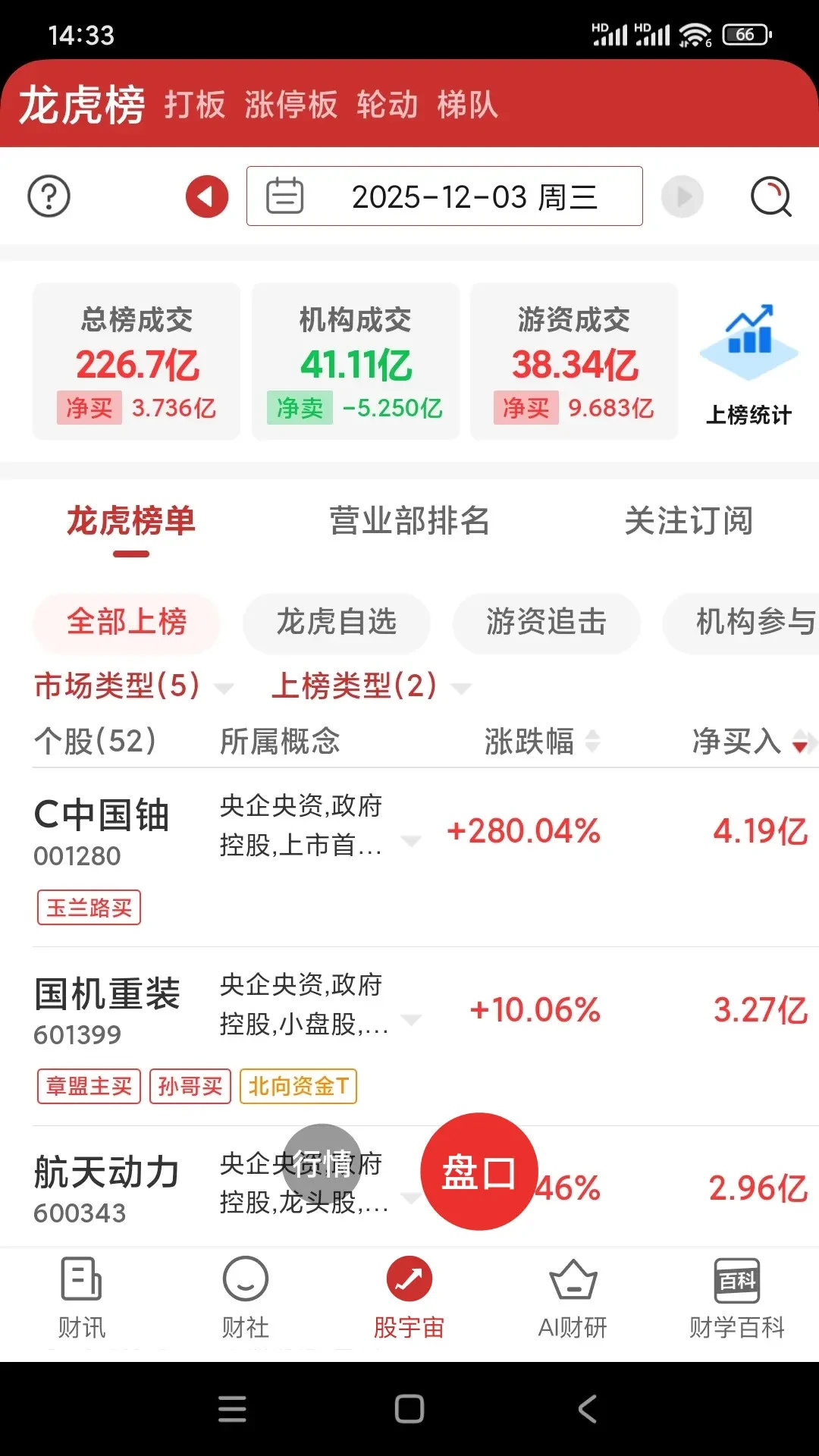This screenshot has height=1456, width=819.
Task: Go to previous day with red arrow
Action: (x=206, y=196)
